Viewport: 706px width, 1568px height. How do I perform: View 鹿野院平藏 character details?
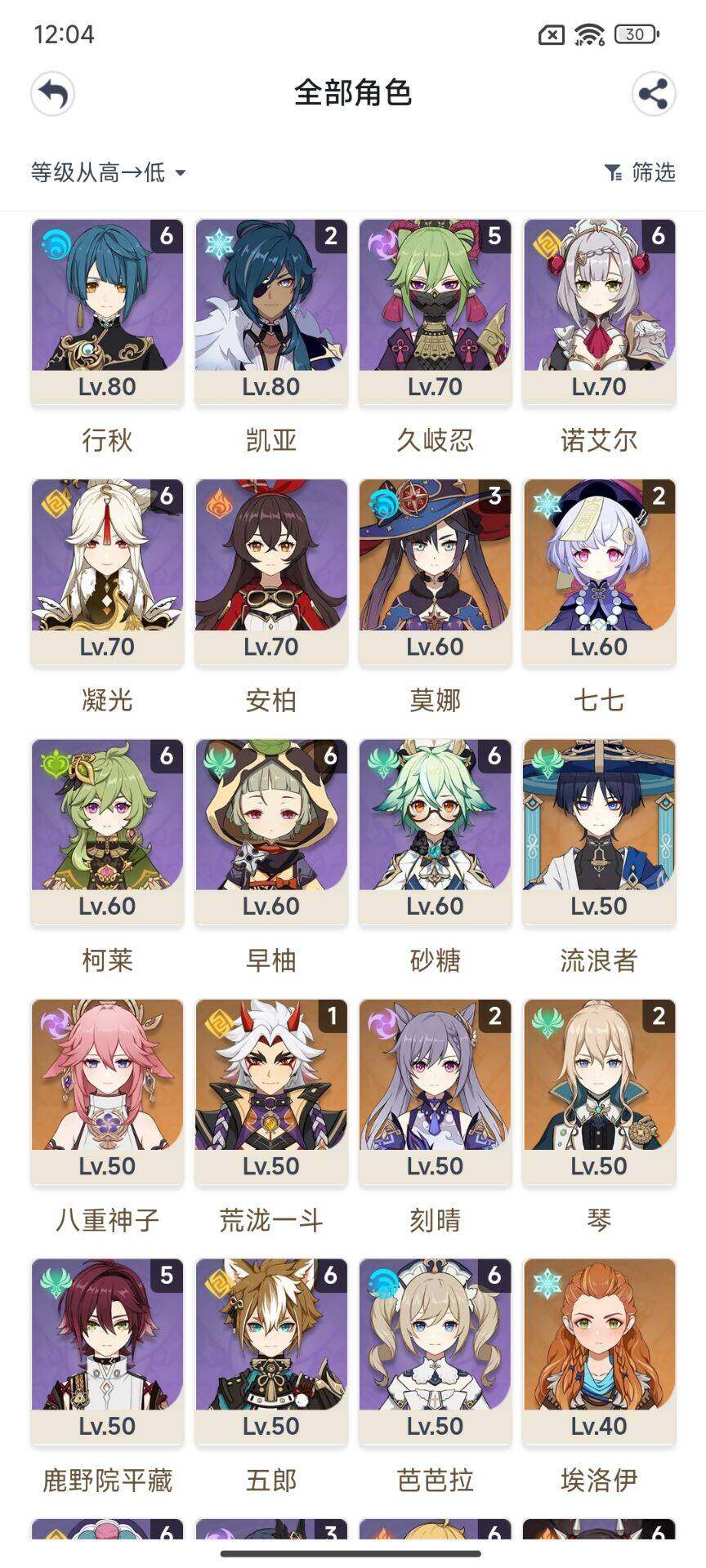(x=107, y=1350)
